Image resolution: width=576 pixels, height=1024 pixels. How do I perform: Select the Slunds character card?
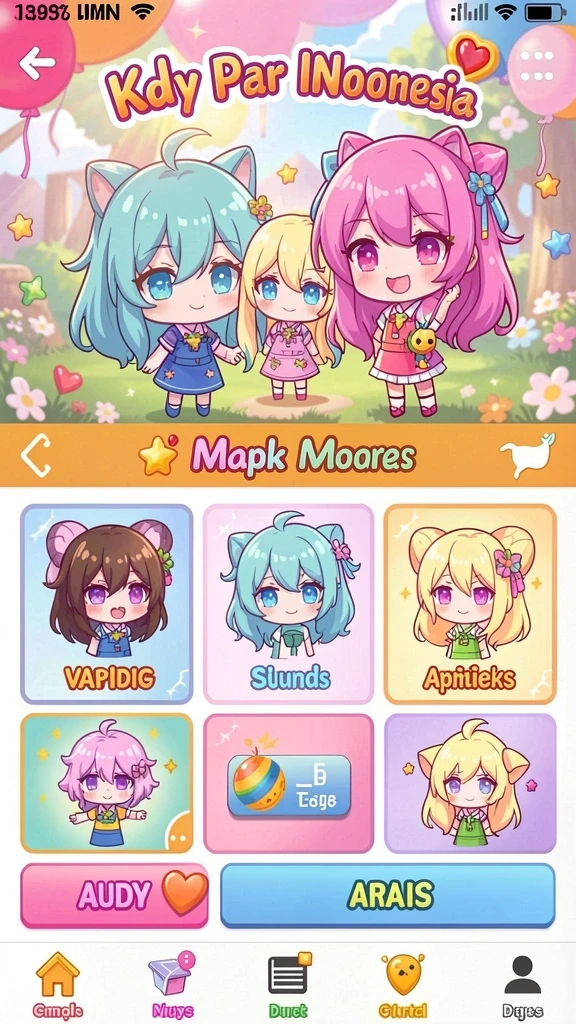coord(288,603)
